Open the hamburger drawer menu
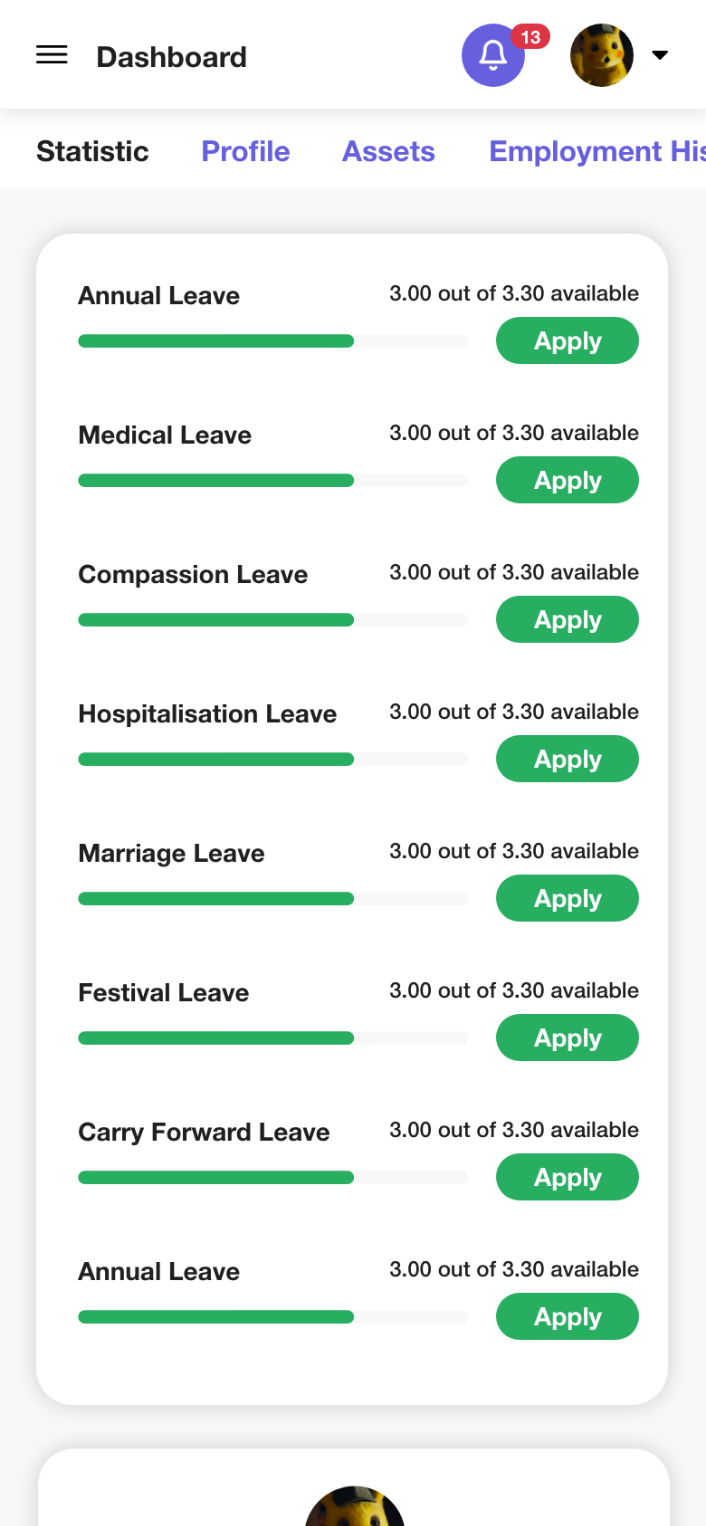 click(52, 56)
